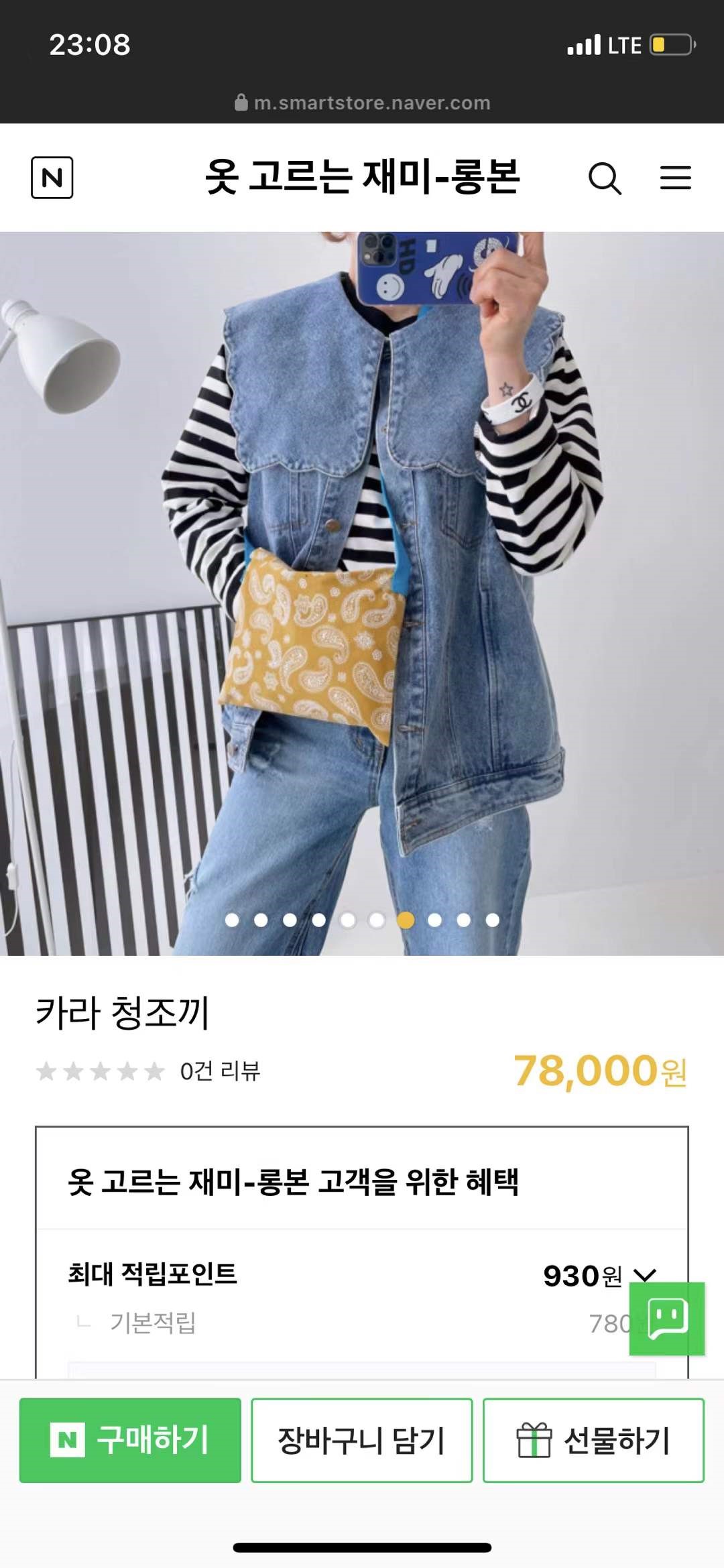Open the 카라 청조끼 product photo
Viewport: 724px width, 1568px height.
click(362, 593)
